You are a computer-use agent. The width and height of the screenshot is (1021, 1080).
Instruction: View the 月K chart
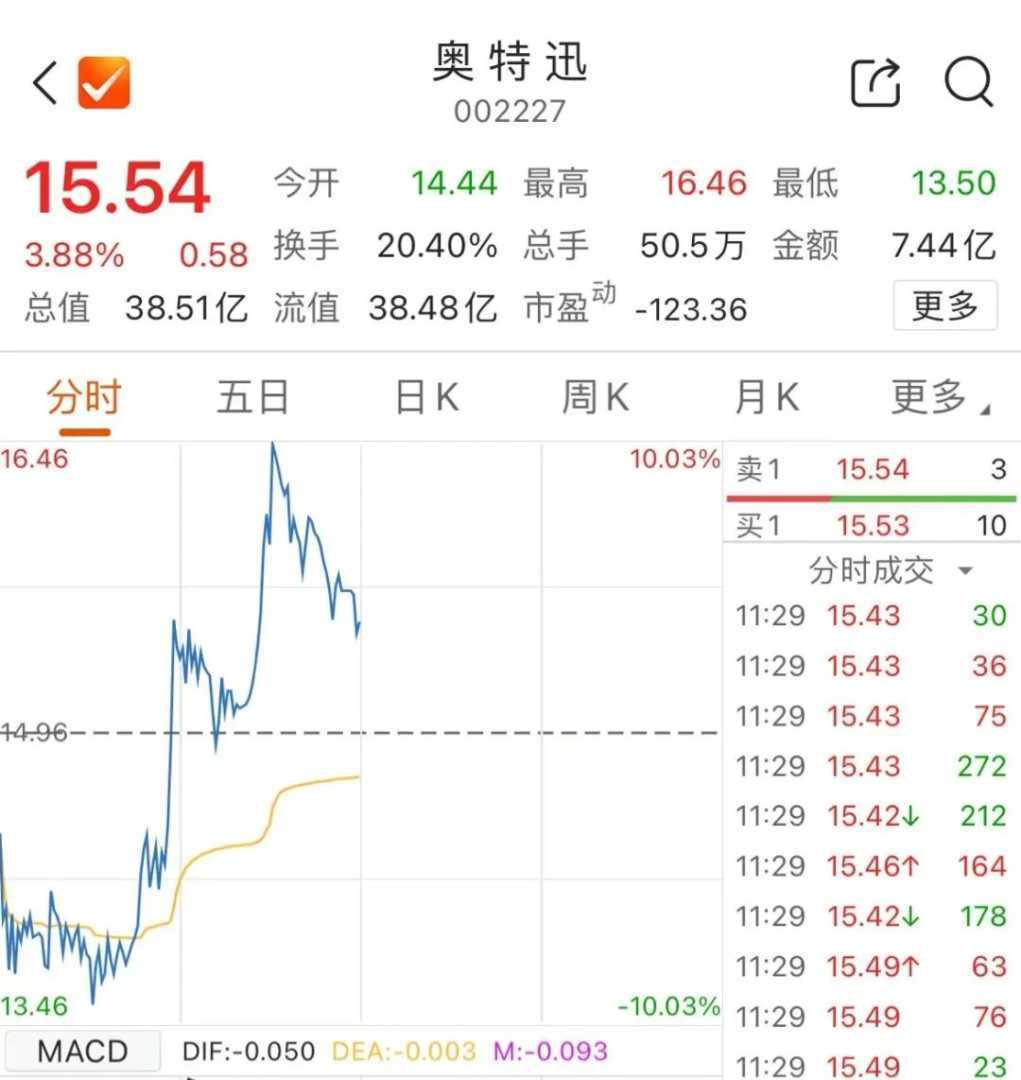[x=766, y=399]
